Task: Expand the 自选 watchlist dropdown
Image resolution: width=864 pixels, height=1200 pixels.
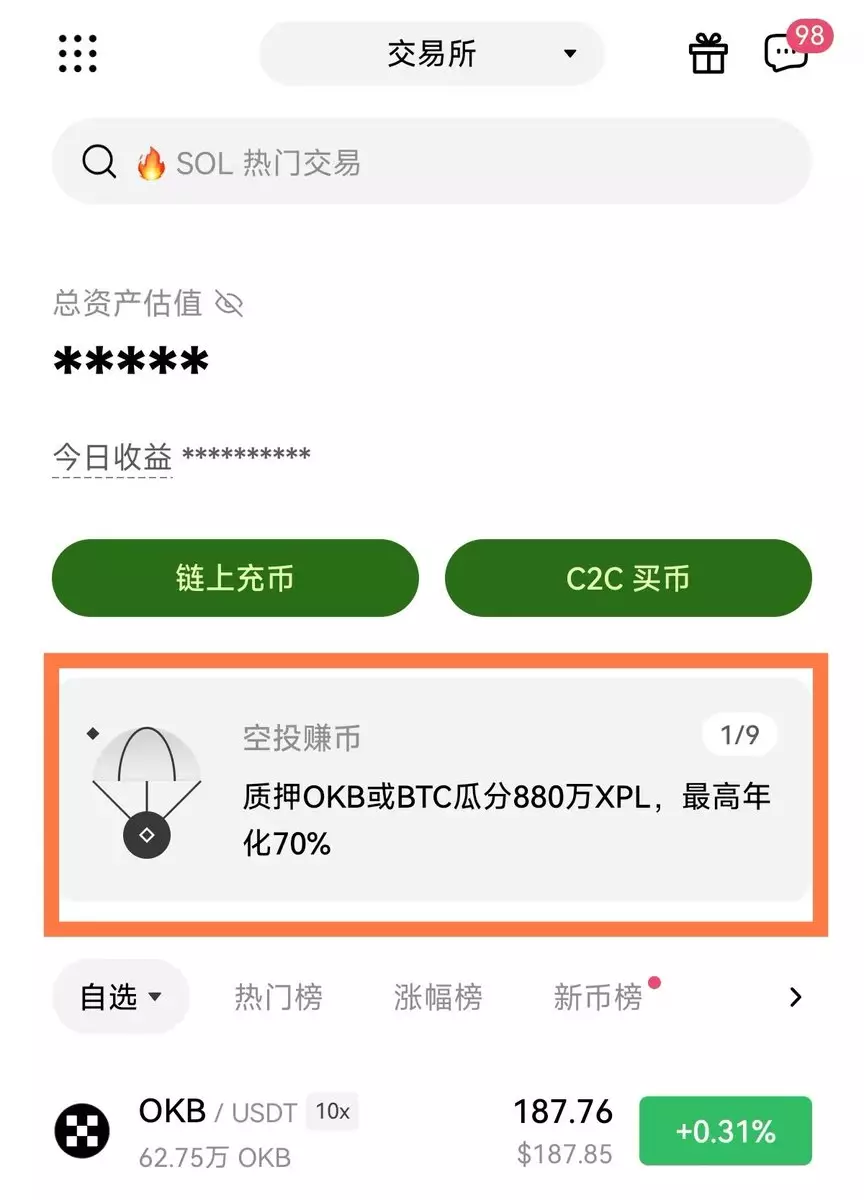Action: 121,996
